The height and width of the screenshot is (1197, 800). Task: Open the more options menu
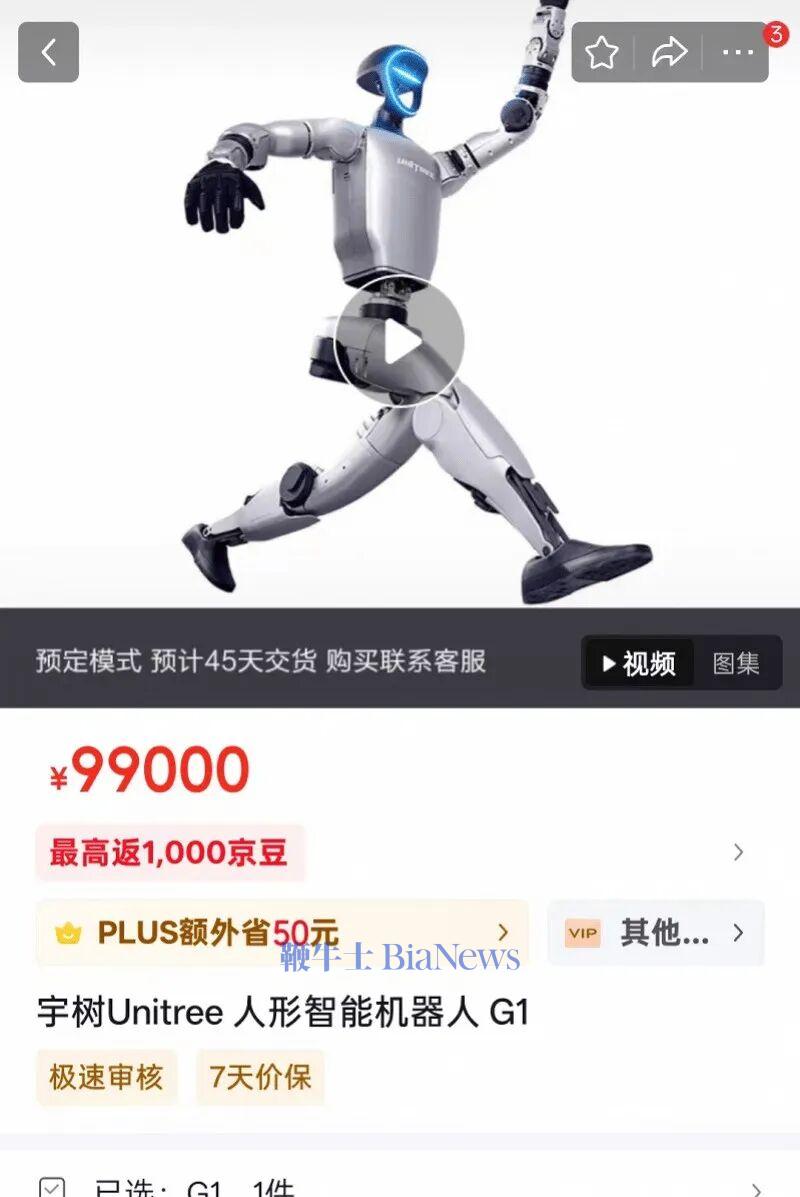pyautogui.click(x=739, y=53)
